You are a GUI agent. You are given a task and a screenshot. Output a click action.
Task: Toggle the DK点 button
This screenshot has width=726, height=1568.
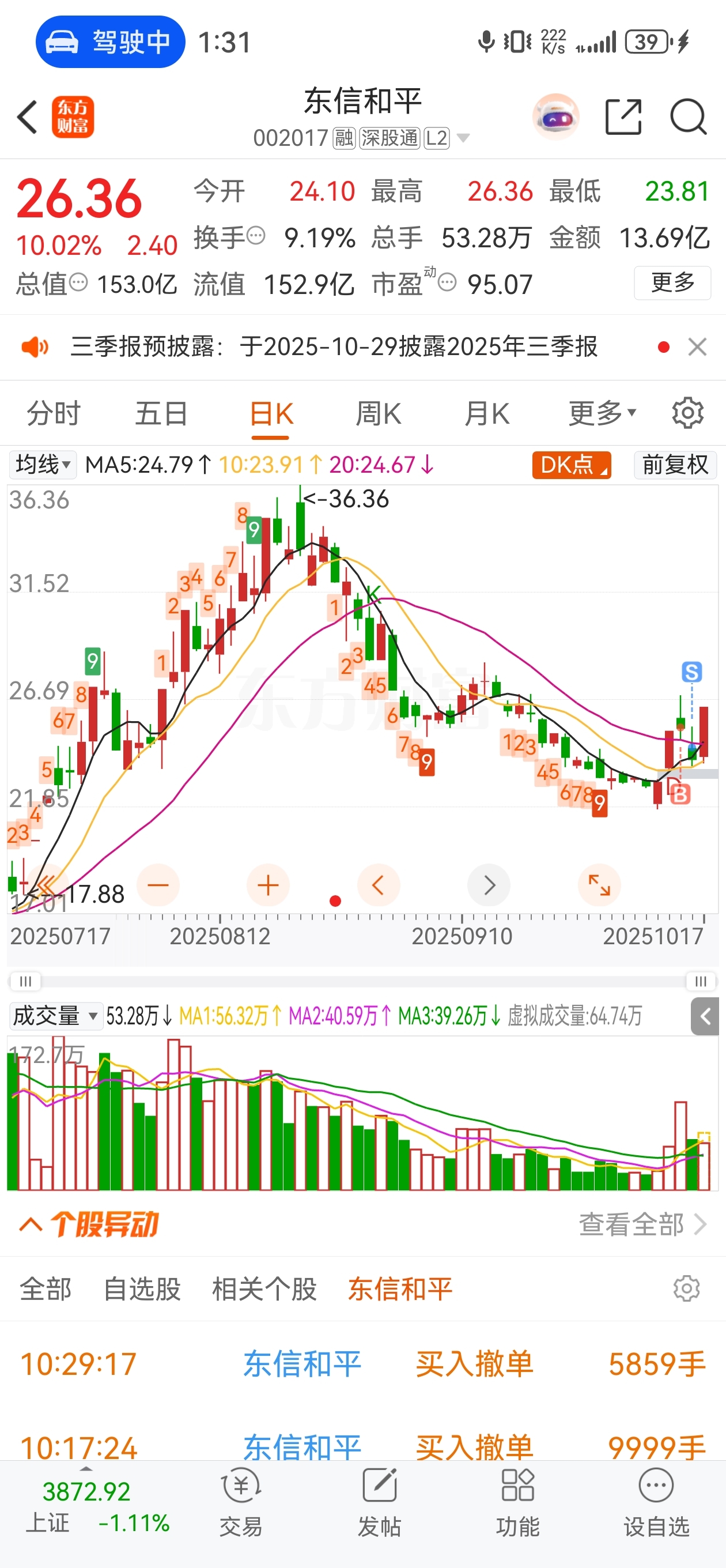tap(571, 465)
